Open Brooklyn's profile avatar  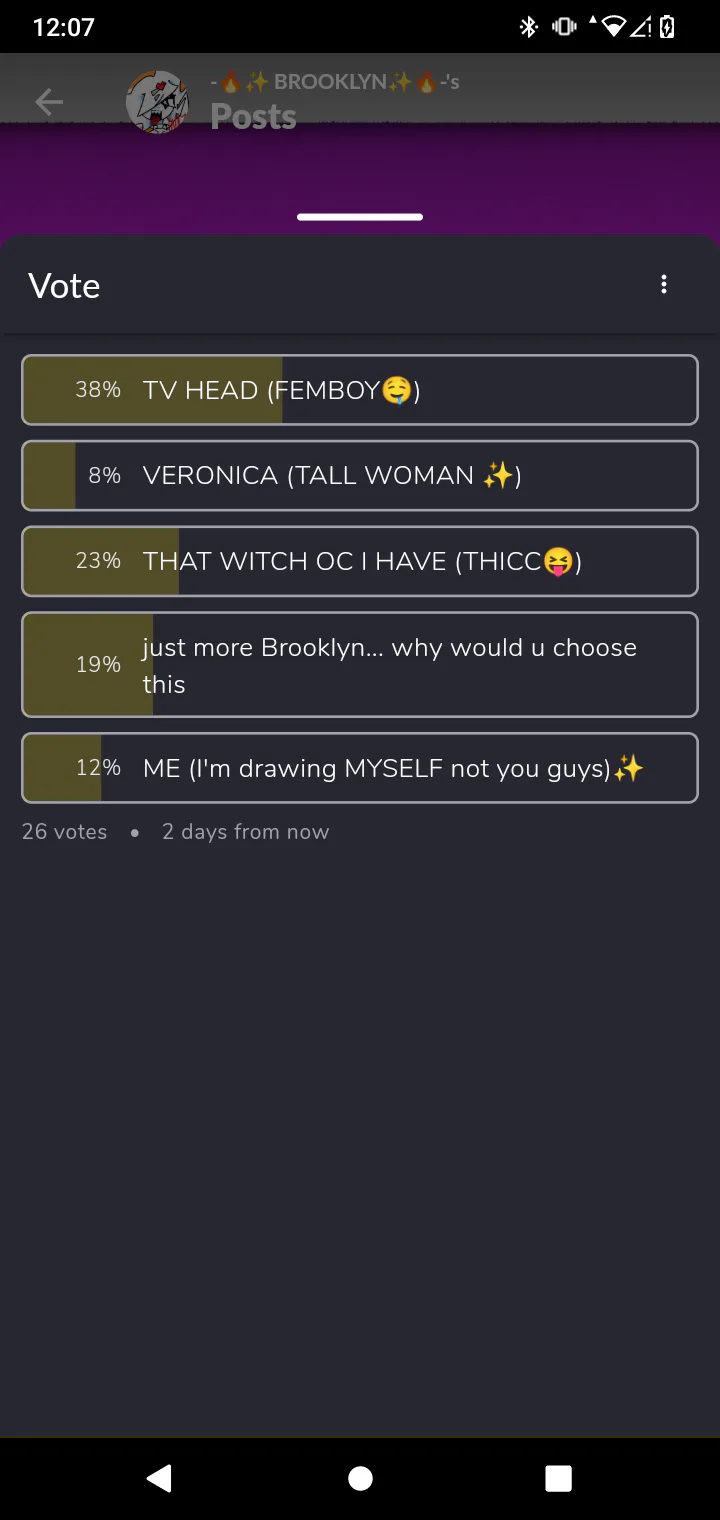[x=157, y=102]
